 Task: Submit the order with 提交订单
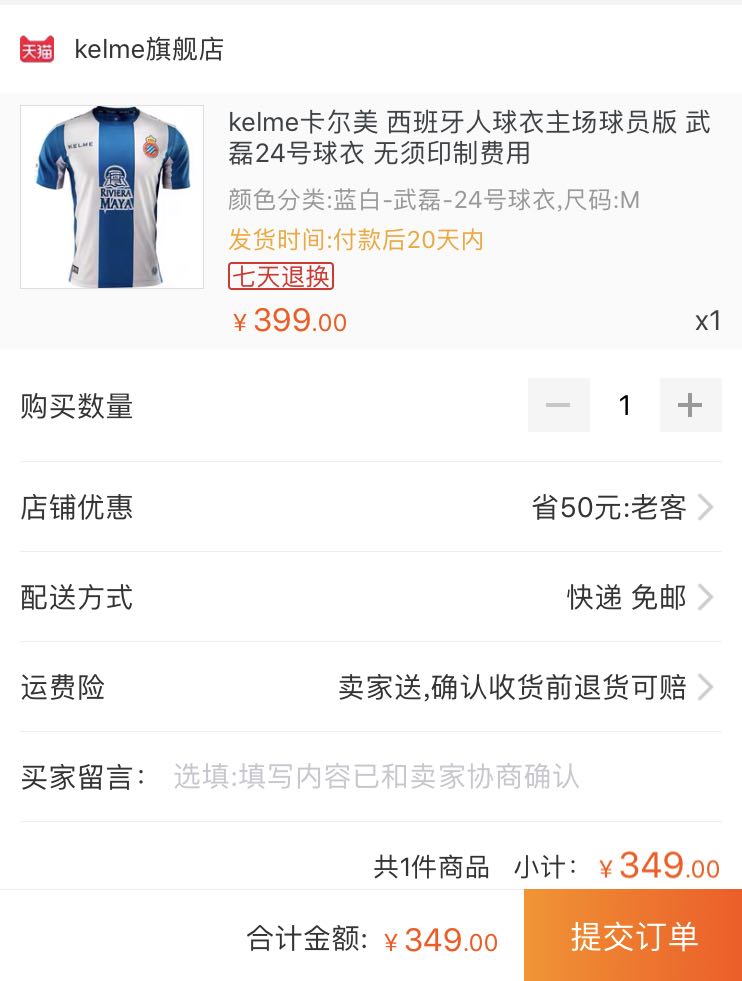(x=633, y=936)
